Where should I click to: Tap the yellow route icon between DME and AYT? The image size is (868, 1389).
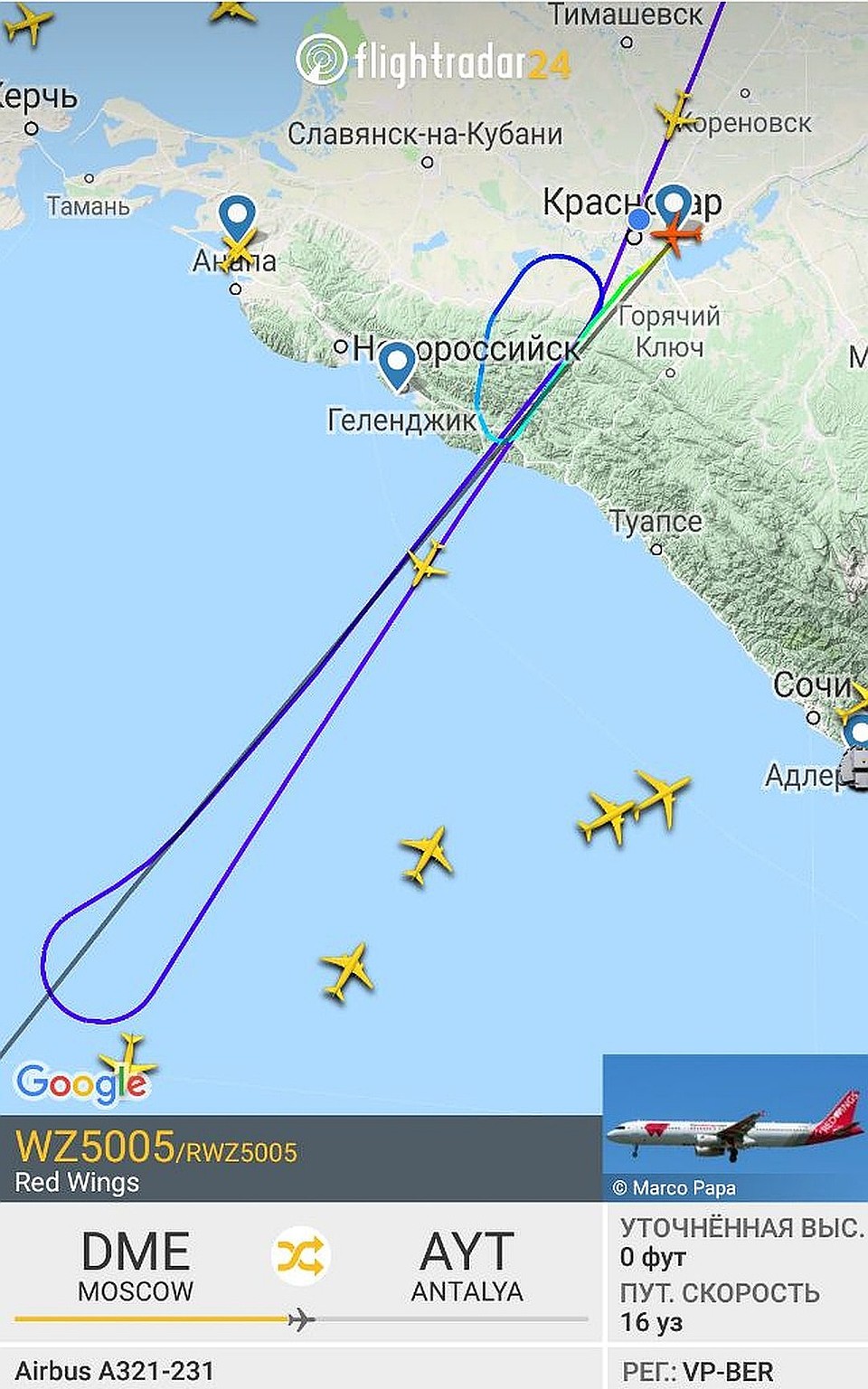(300, 1256)
